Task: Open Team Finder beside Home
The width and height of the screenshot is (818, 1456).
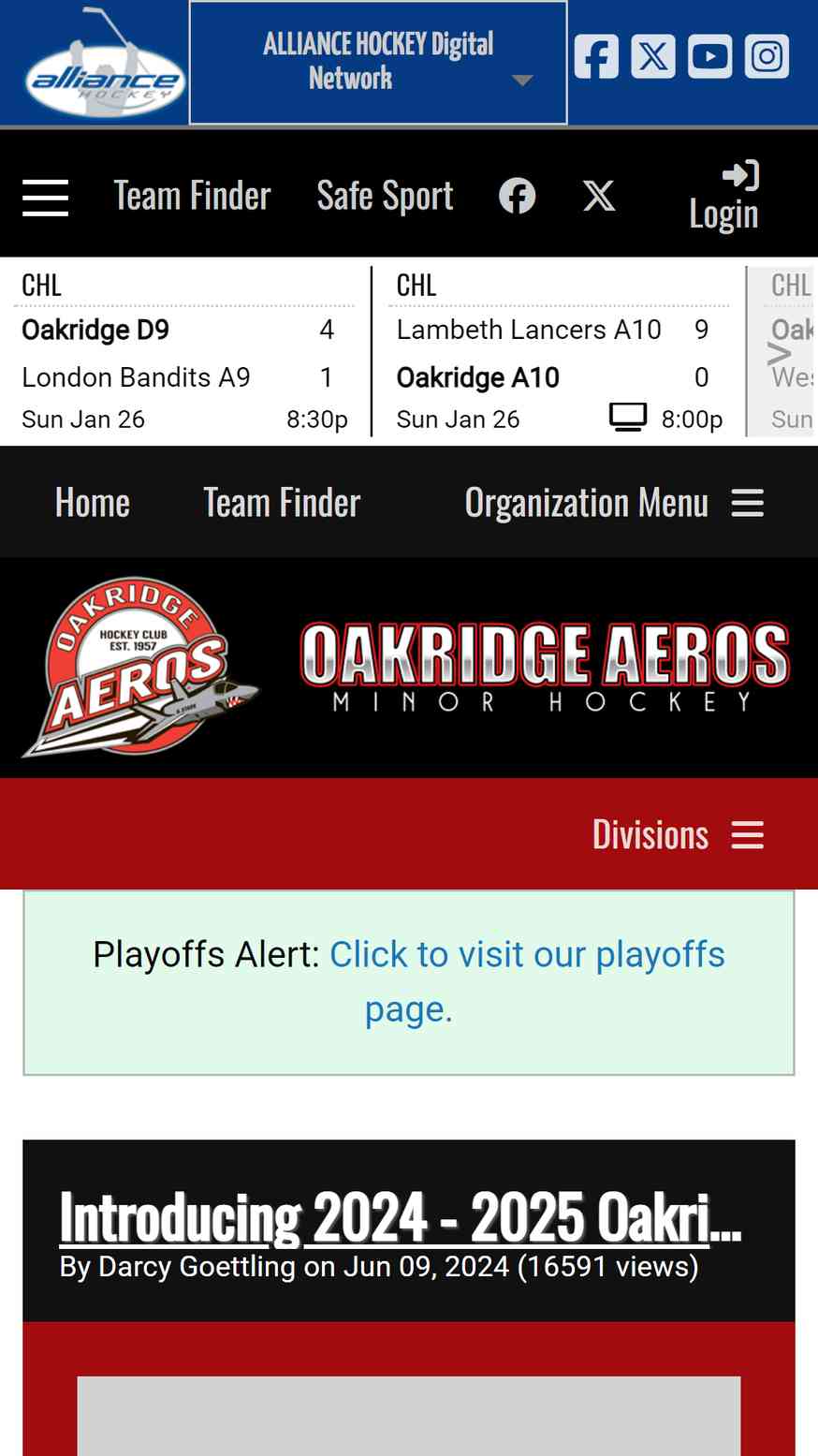Action: pos(282,503)
